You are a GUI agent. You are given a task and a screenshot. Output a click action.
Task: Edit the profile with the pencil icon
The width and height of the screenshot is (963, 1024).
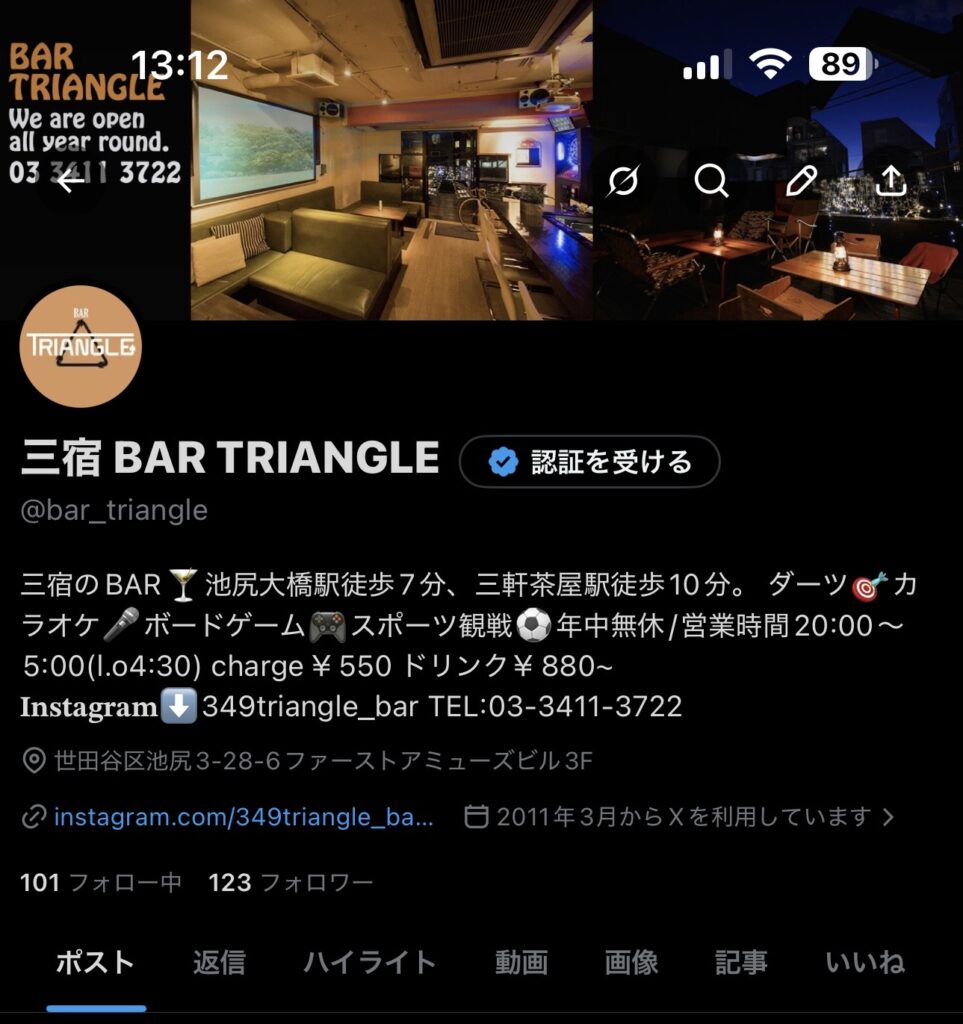[x=801, y=181]
